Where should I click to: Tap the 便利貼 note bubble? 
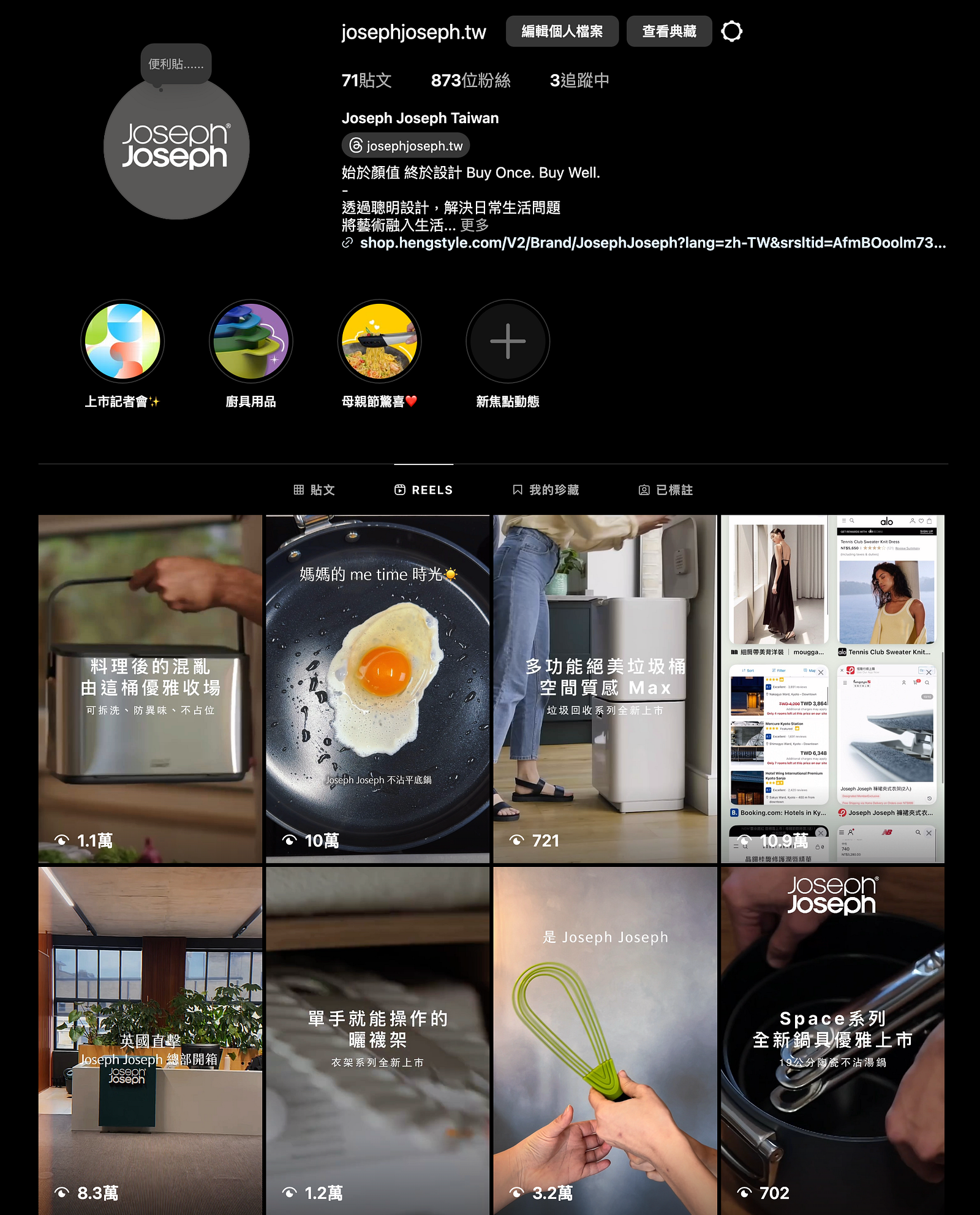[176, 64]
